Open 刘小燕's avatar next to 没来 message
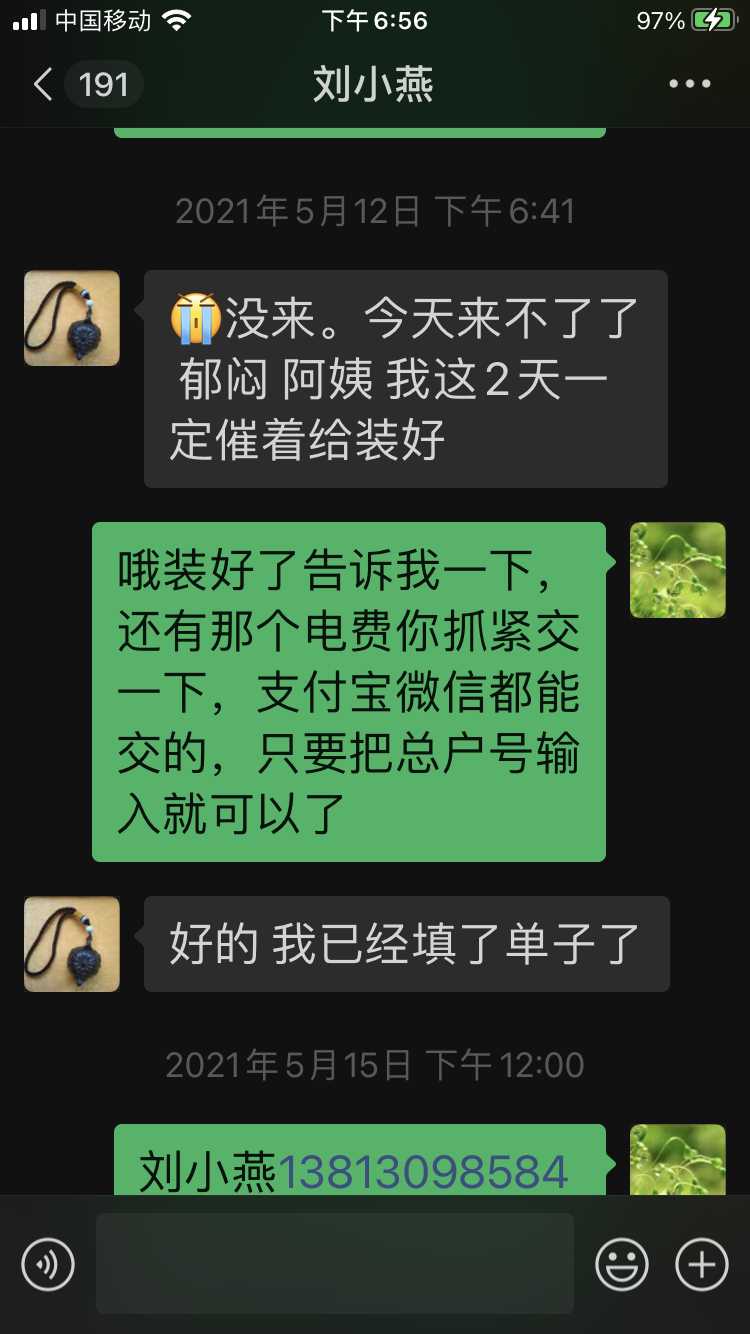Image resolution: width=750 pixels, height=1334 pixels. pos(72,318)
